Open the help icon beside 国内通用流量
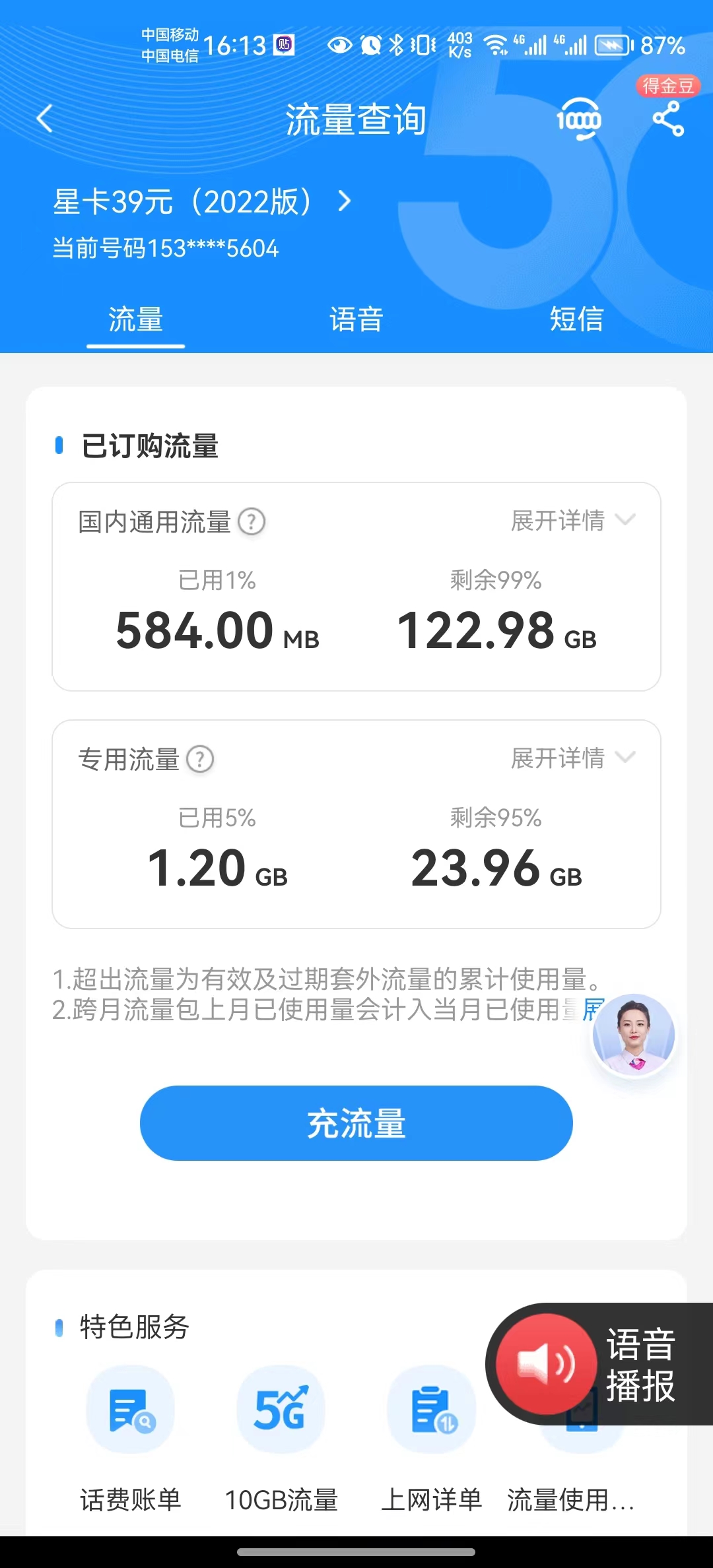The width and height of the screenshot is (713, 1568). pyautogui.click(x=253, y=521)
